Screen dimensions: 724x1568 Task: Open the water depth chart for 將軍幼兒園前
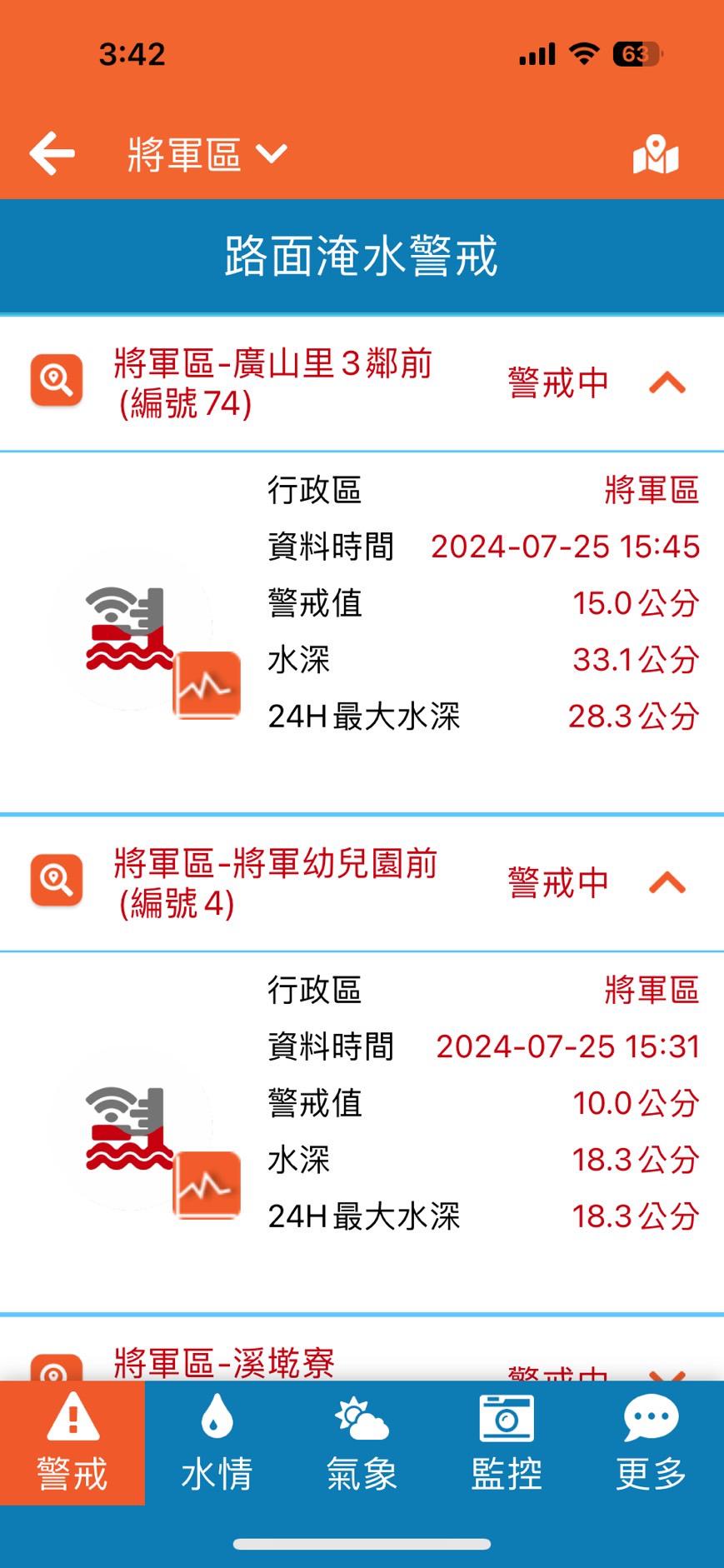pos(207,1185)
